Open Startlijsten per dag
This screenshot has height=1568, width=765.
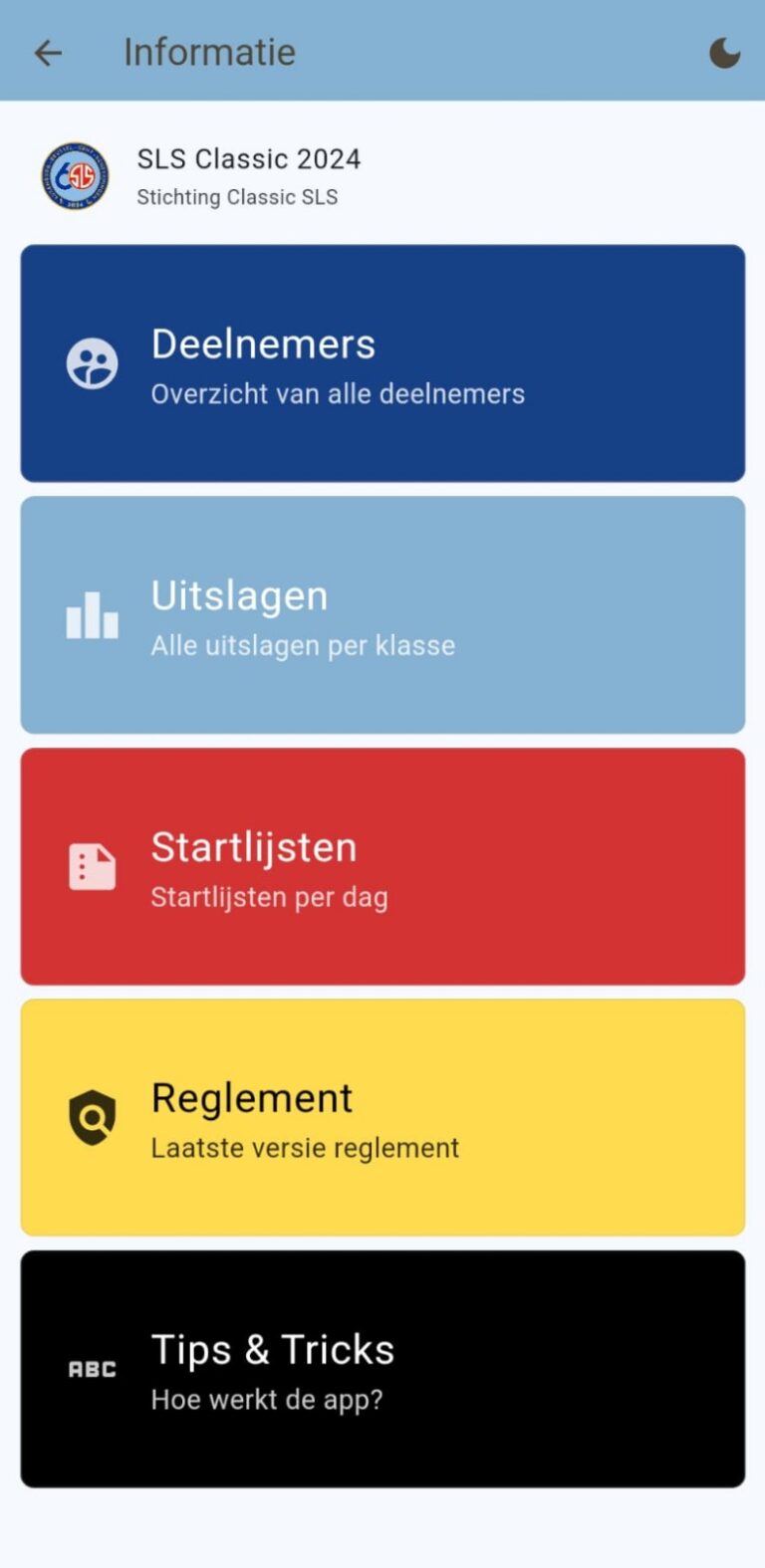click(x=382, y=866)
